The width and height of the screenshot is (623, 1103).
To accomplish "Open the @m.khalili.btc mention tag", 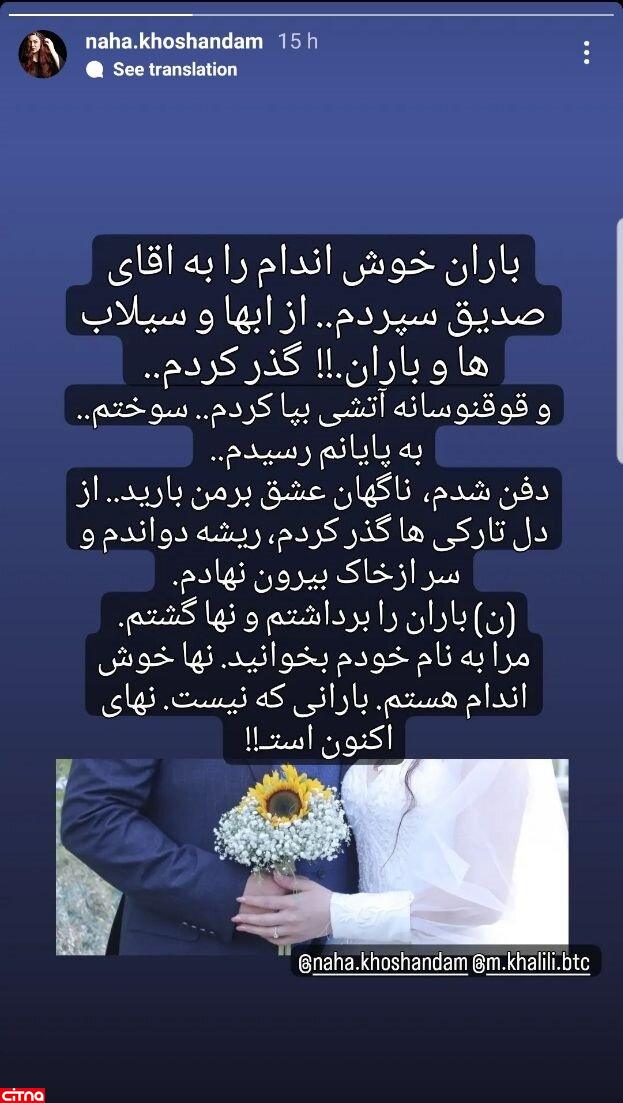I will 532,962.
